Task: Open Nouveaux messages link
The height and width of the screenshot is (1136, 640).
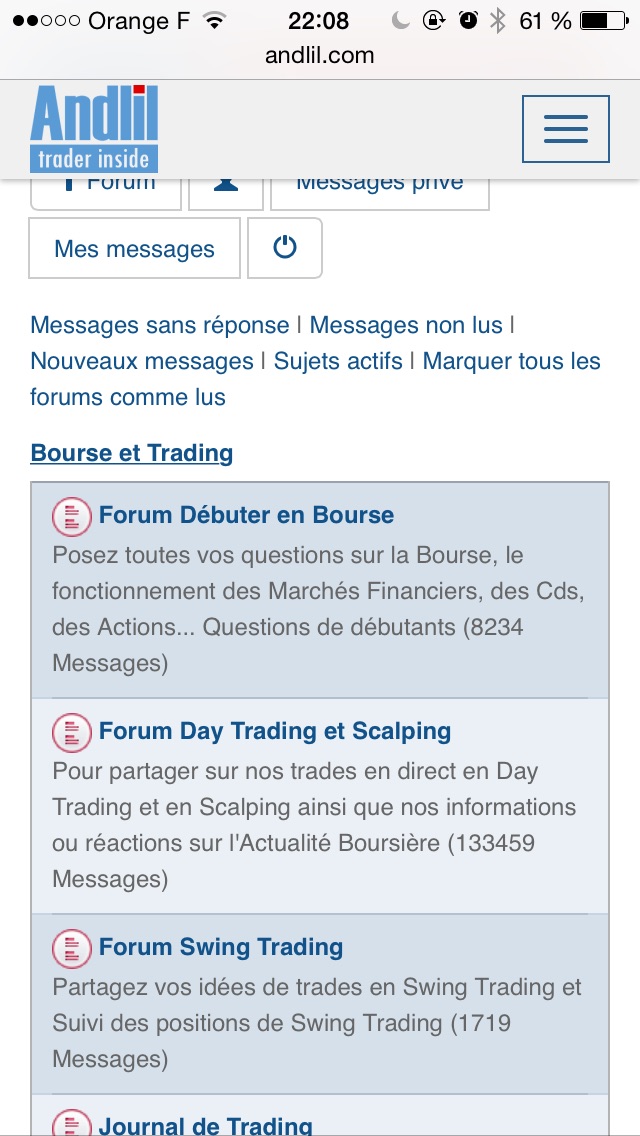Action: 142,361
